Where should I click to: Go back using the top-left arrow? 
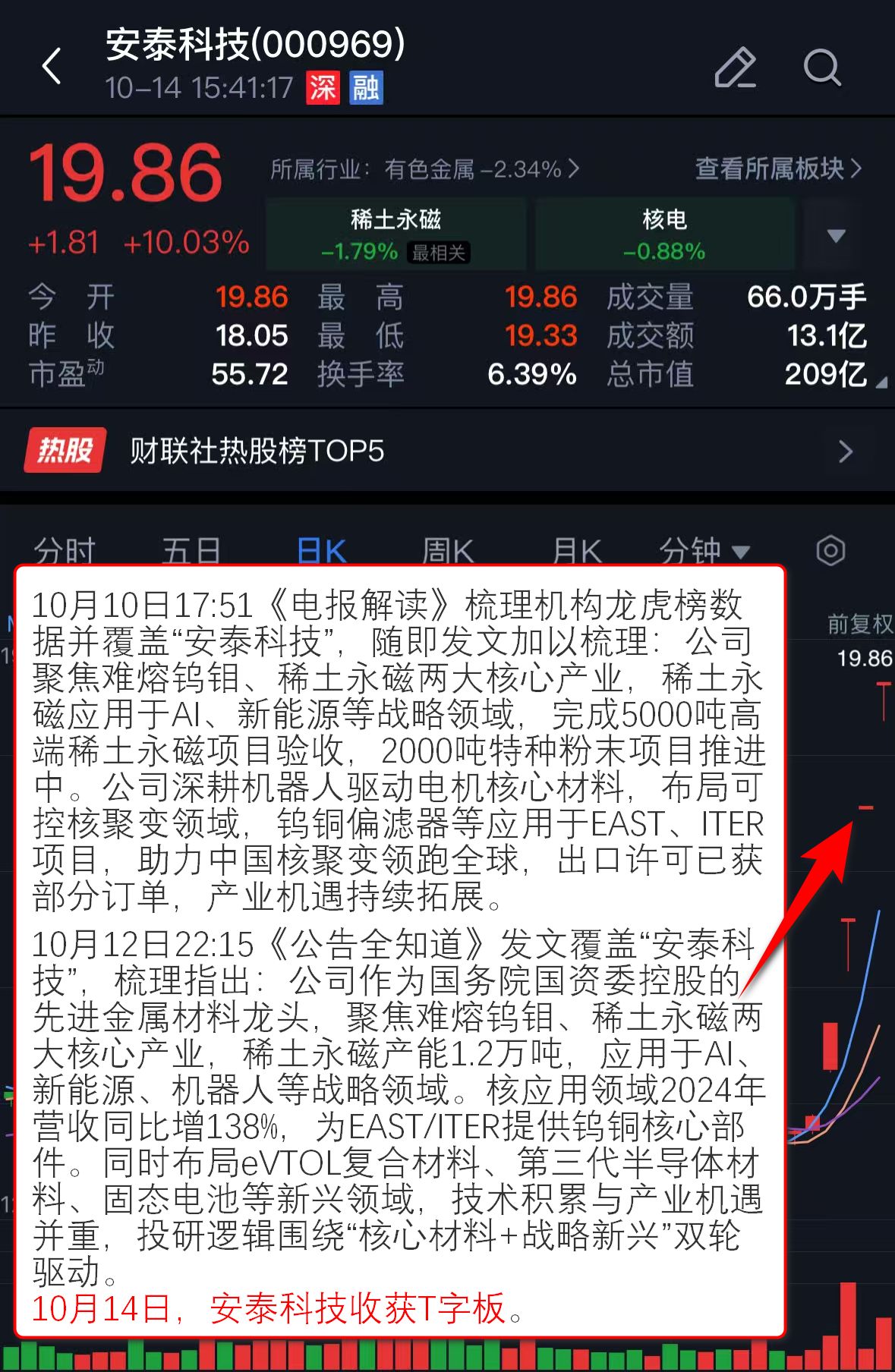(52, 66)
